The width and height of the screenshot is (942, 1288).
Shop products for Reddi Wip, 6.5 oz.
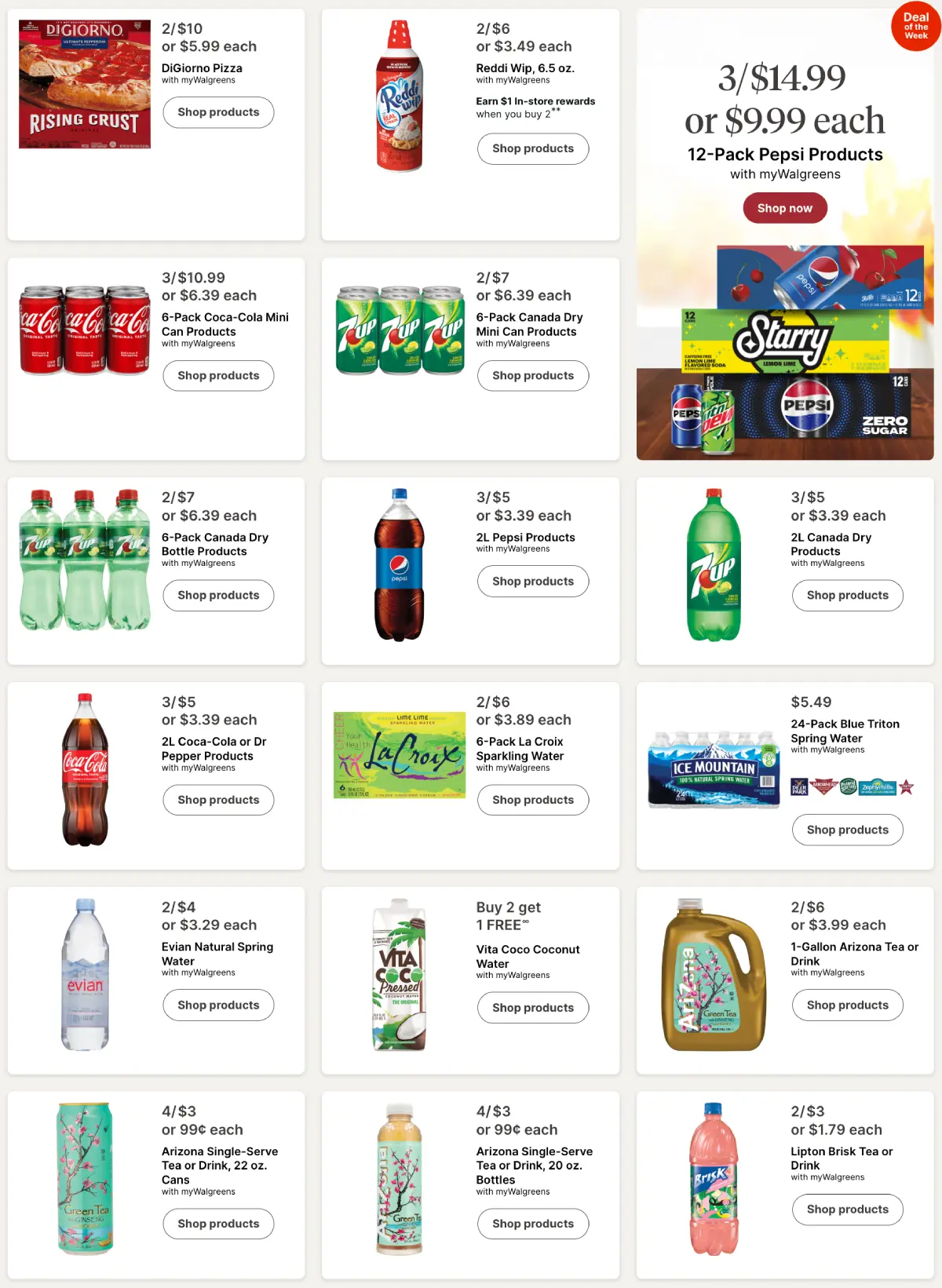click(533, 148)
